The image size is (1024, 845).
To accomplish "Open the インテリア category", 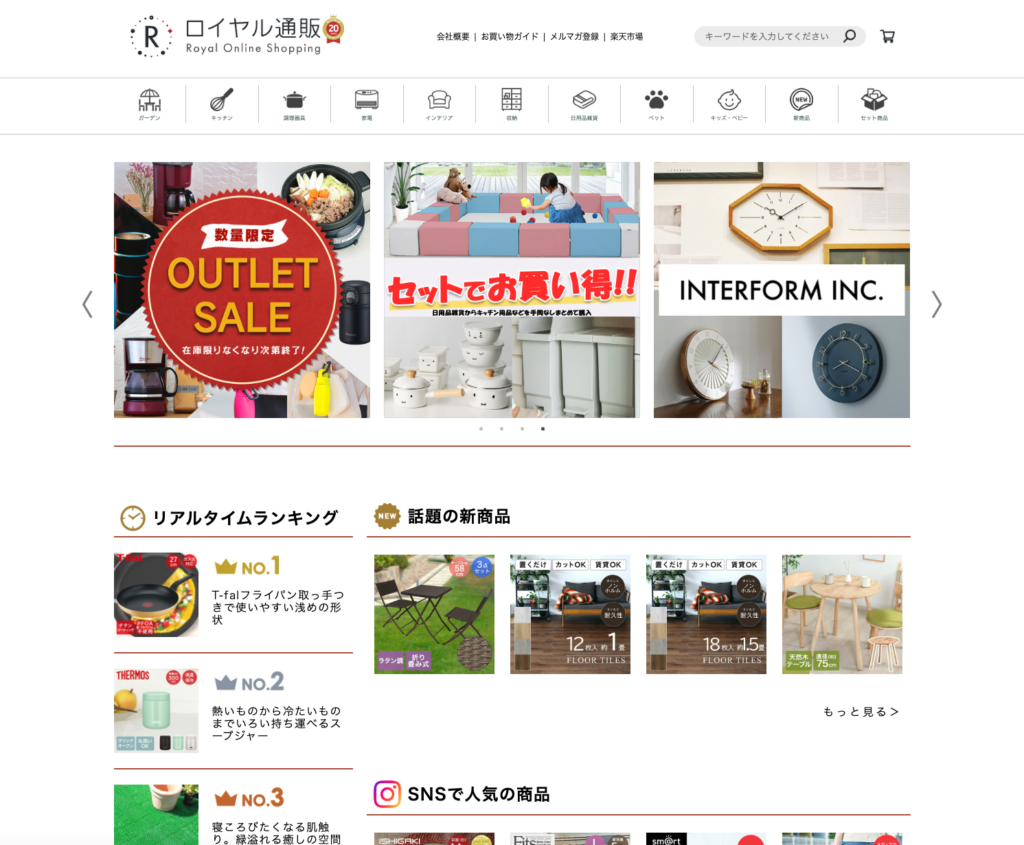I will [439, 105].
